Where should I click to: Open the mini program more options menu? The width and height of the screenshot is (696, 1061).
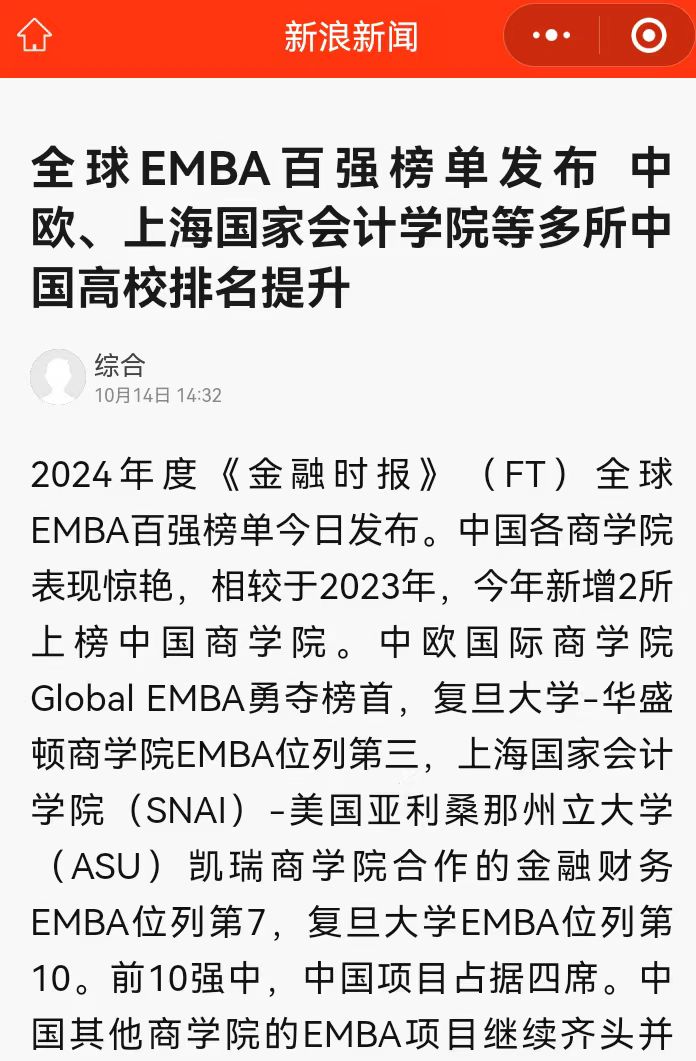(x=552, y=37)
